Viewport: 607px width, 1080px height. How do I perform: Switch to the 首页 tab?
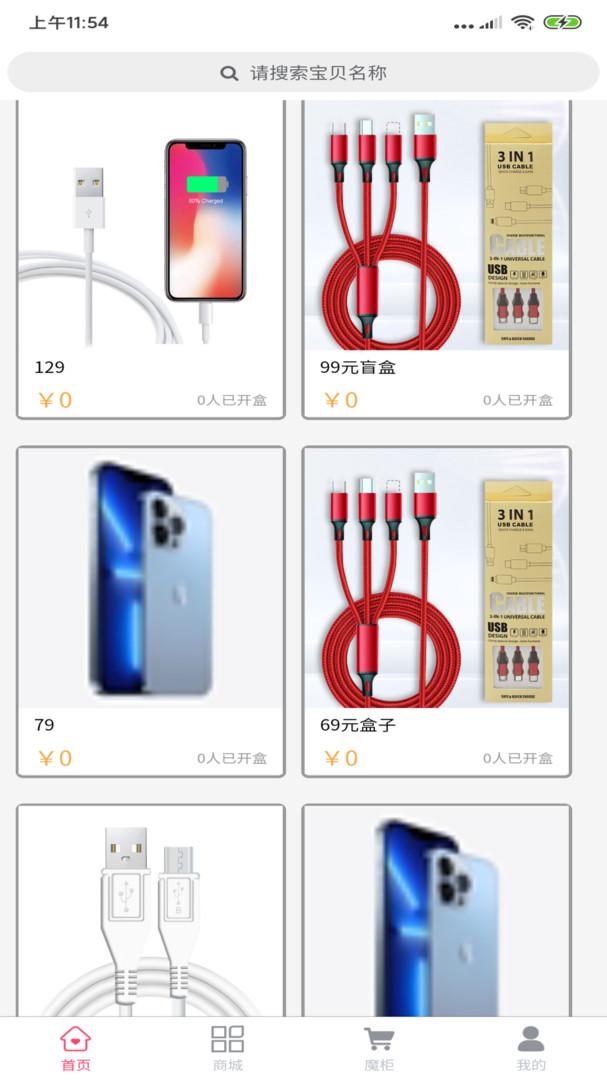pos(76,1048)
